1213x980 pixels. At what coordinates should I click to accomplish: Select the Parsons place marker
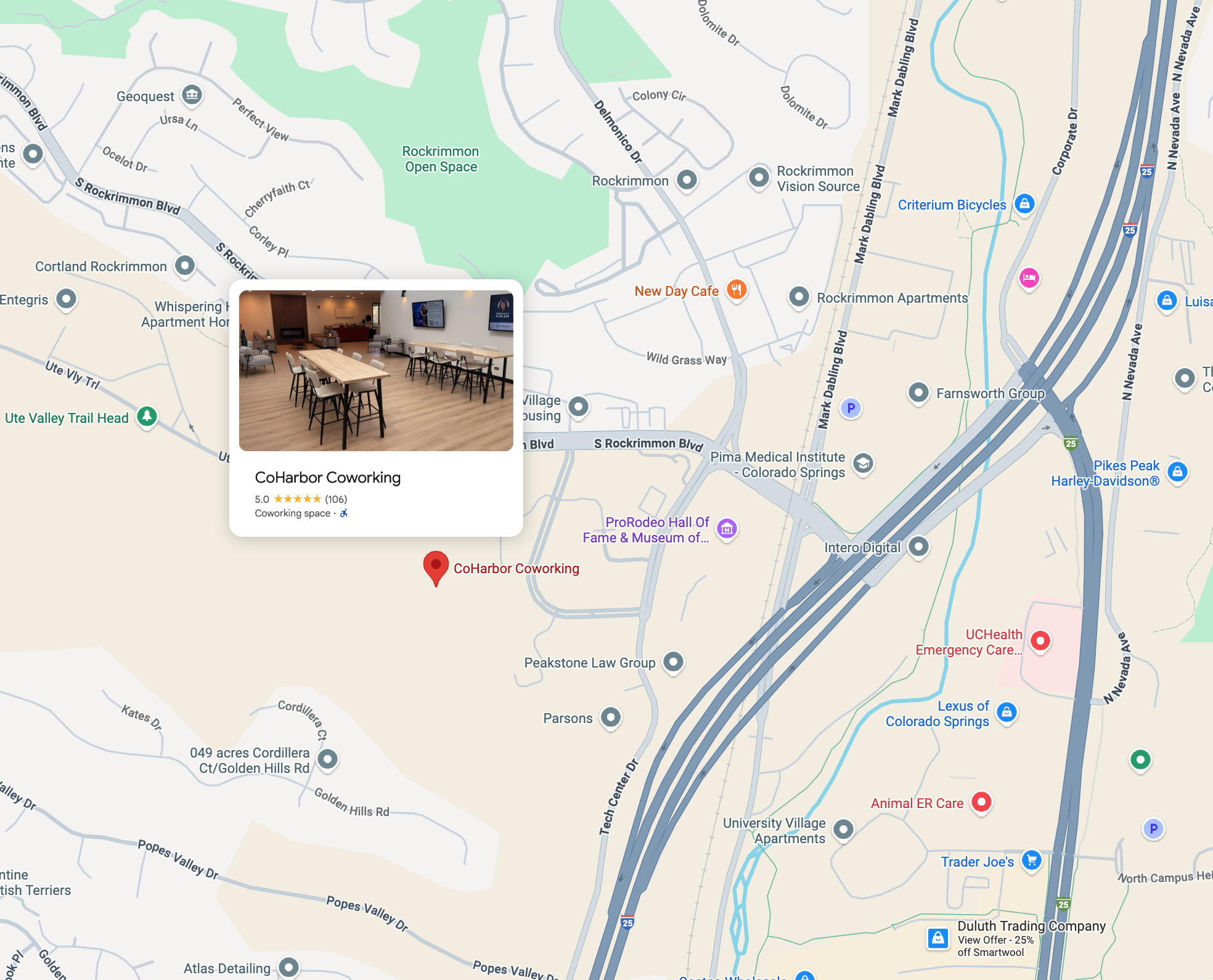click(x=611, y=717)
